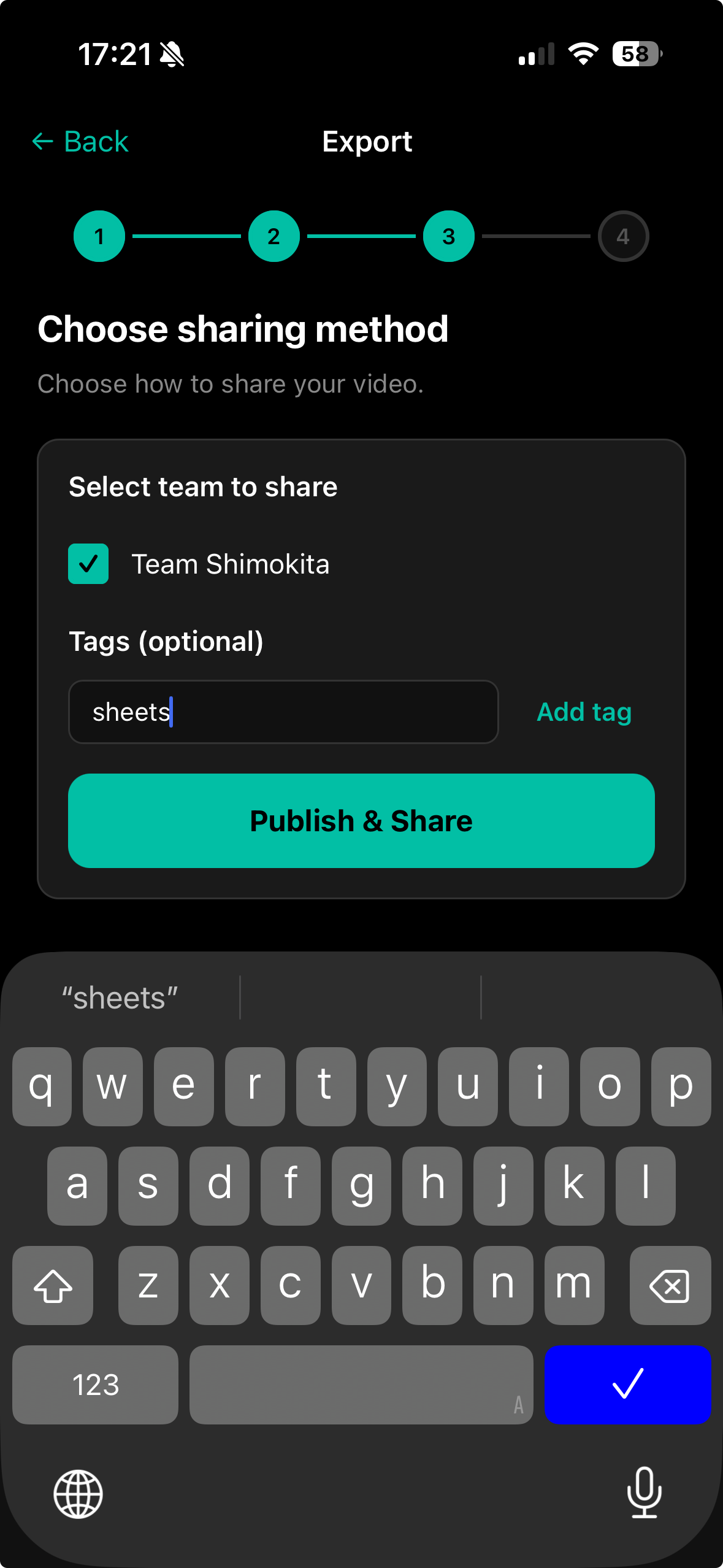Add the typed tag
The height and width of the screenshot is (1568, 723).
[x=584, y=712]
